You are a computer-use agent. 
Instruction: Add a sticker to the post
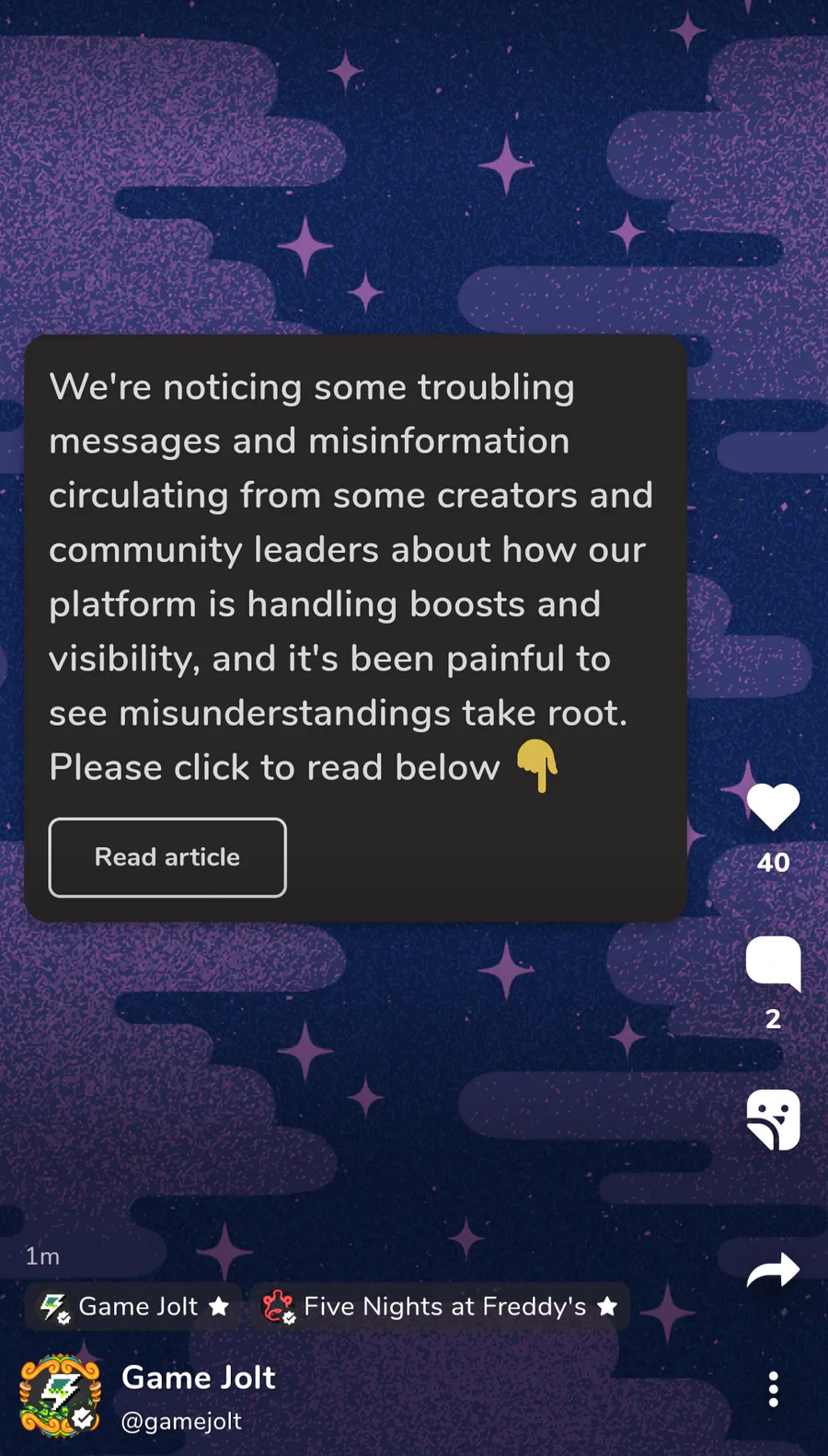[773, 1120]
